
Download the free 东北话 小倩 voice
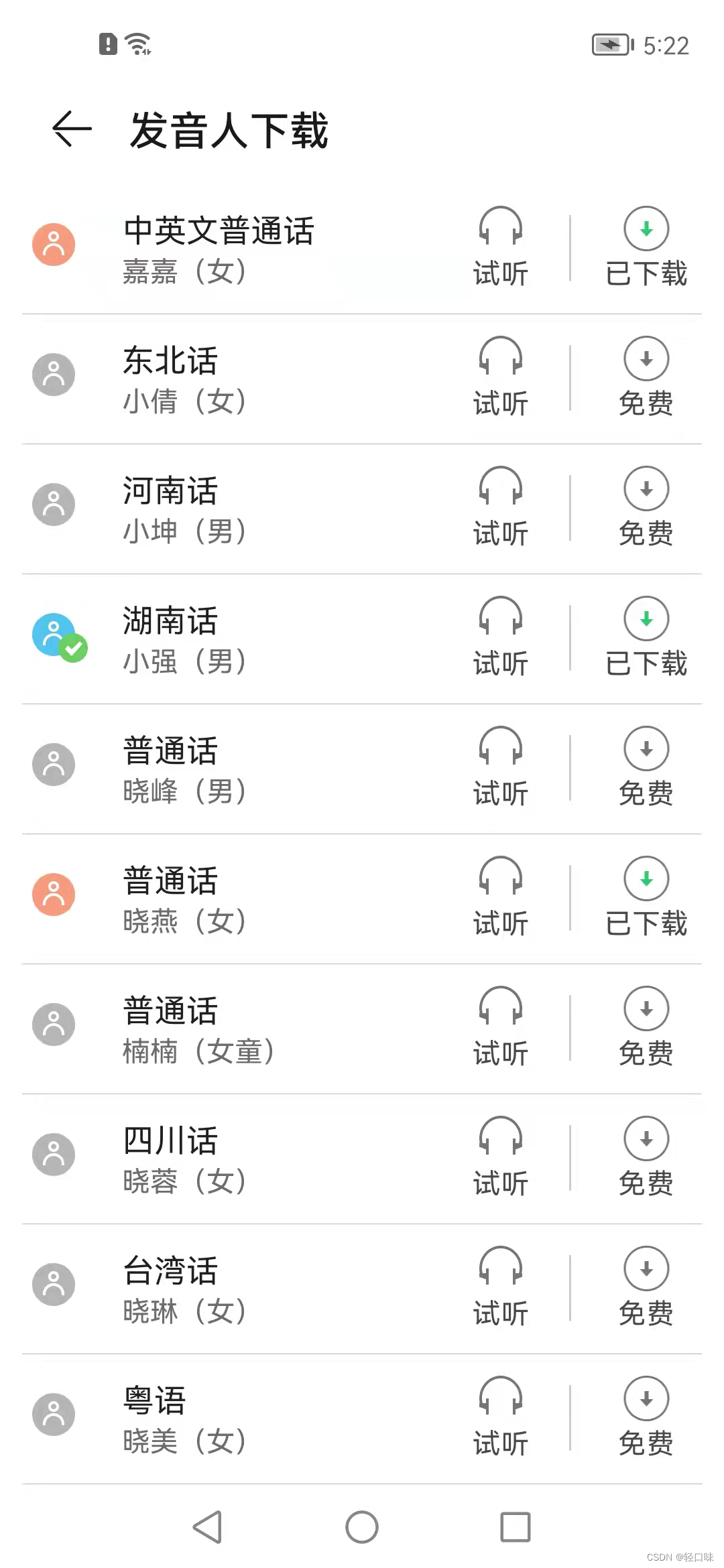click(x=646, y=376)
